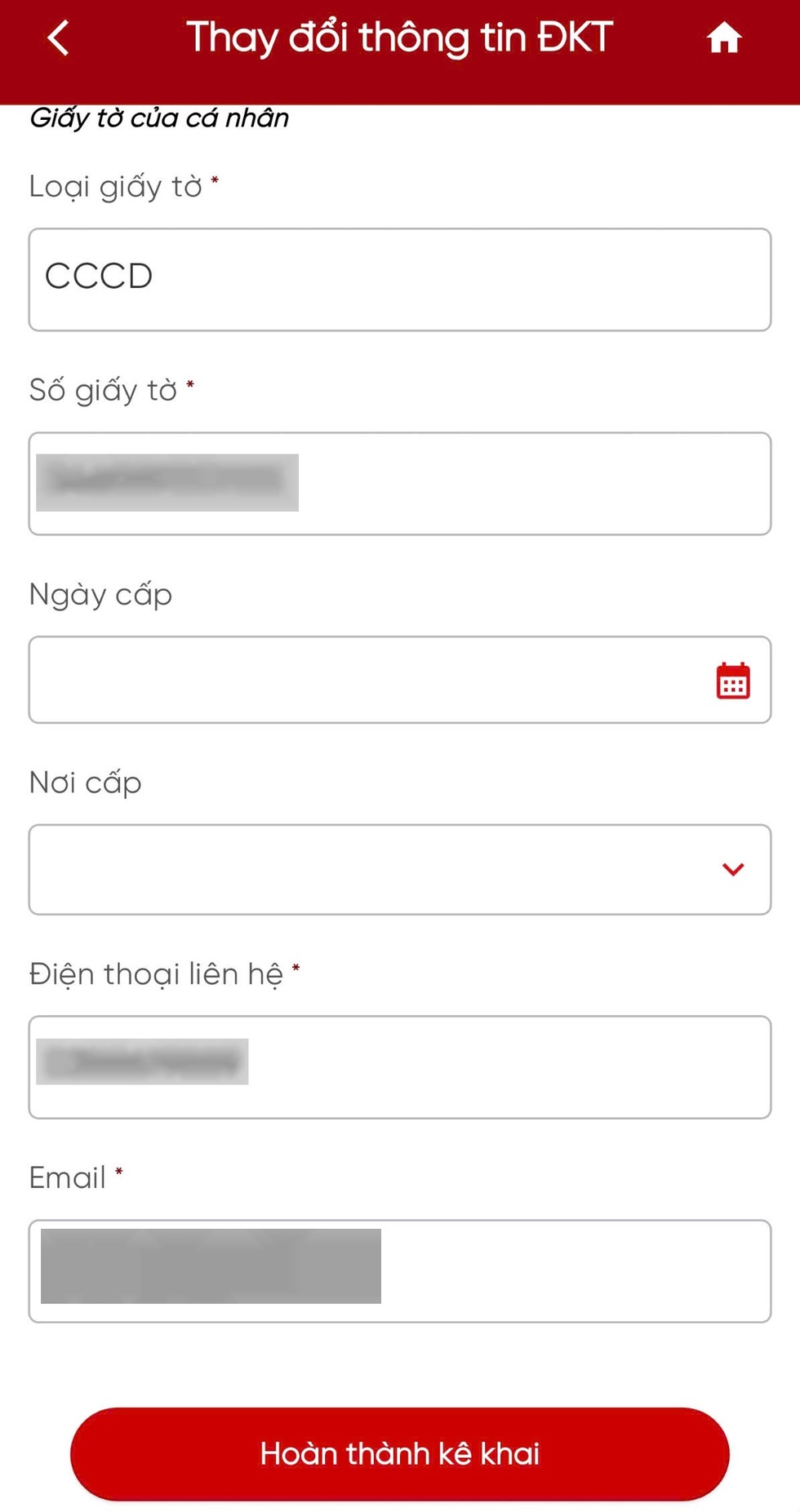Go back using the header arrow
The image size is (800, 1512).
point(58,38)
